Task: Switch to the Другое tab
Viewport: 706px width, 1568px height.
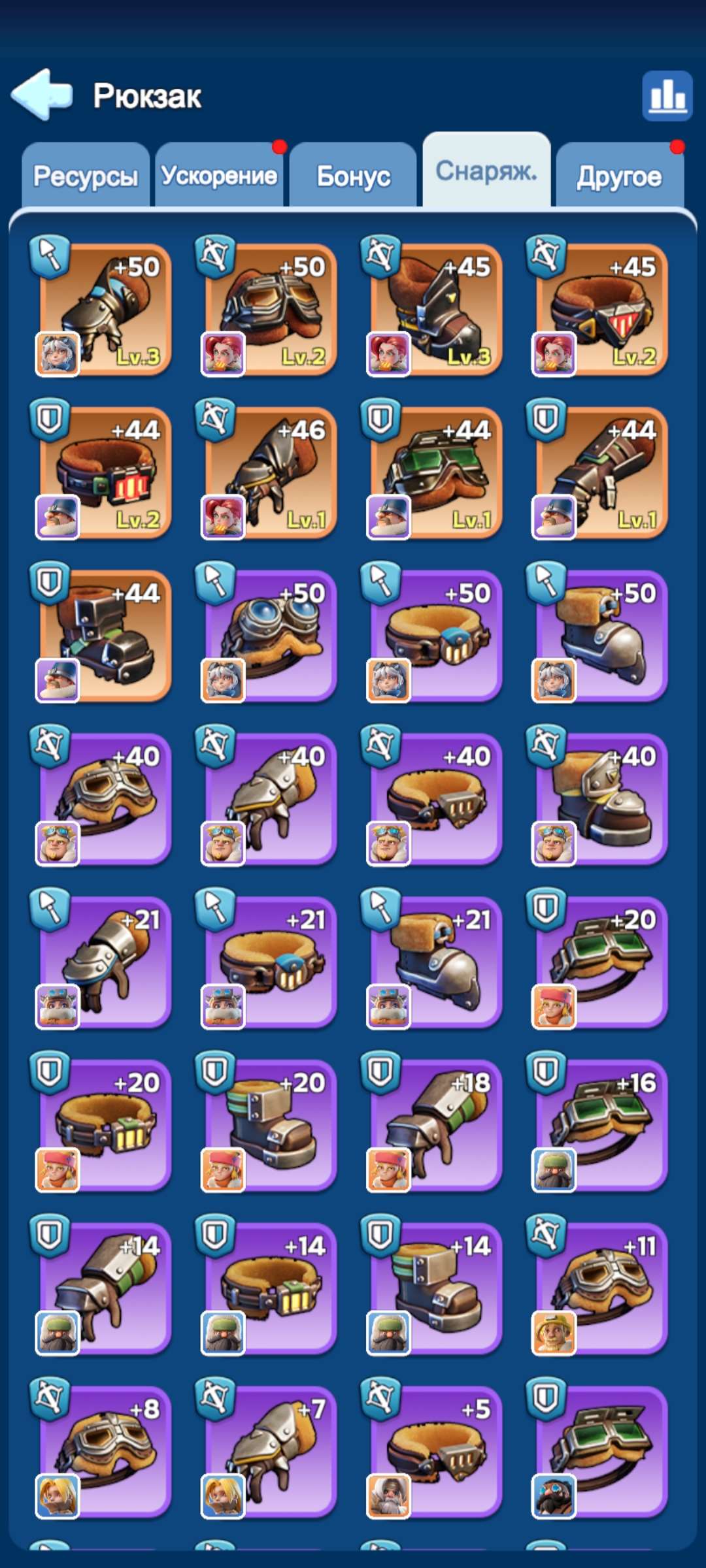Action: (x=620, y=175)
